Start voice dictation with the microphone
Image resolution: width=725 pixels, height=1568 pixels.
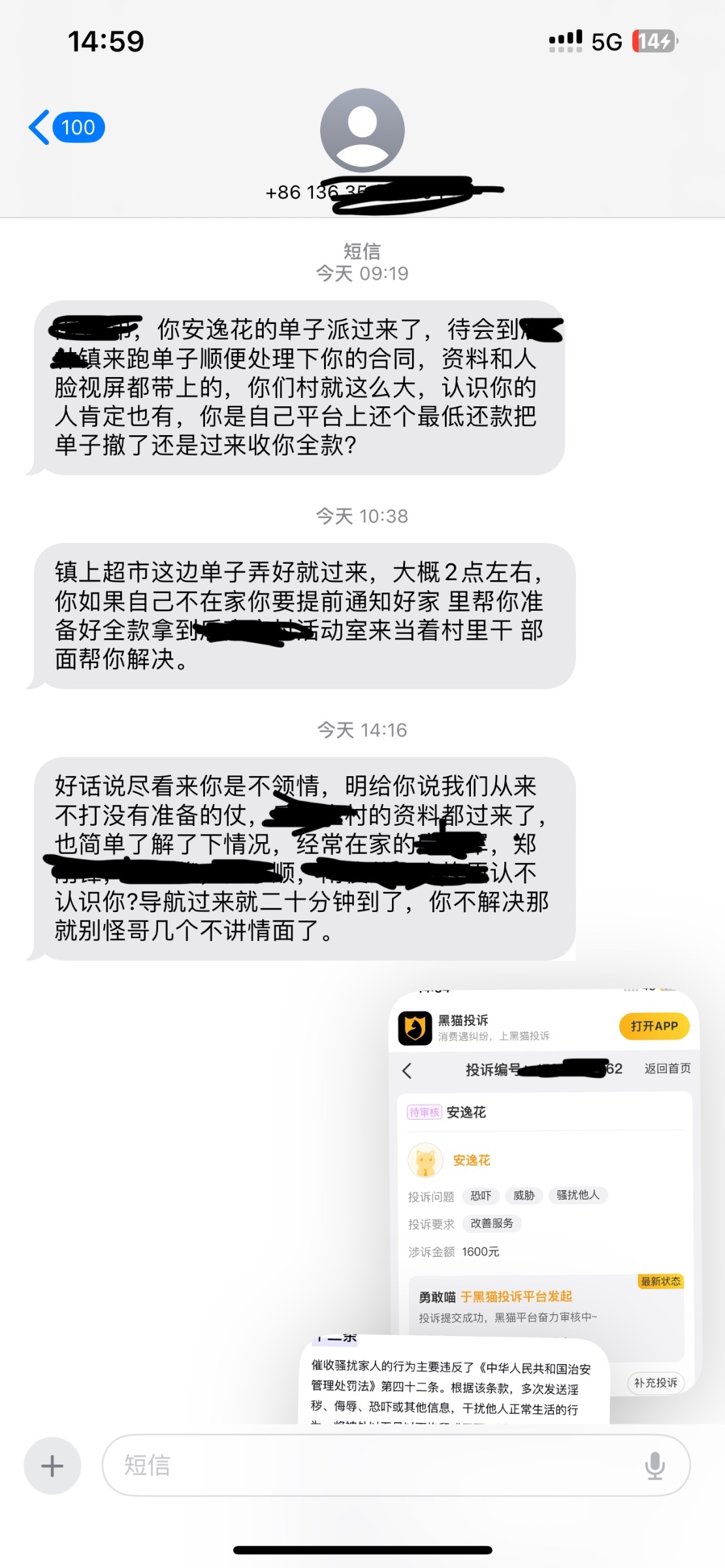654,1465
